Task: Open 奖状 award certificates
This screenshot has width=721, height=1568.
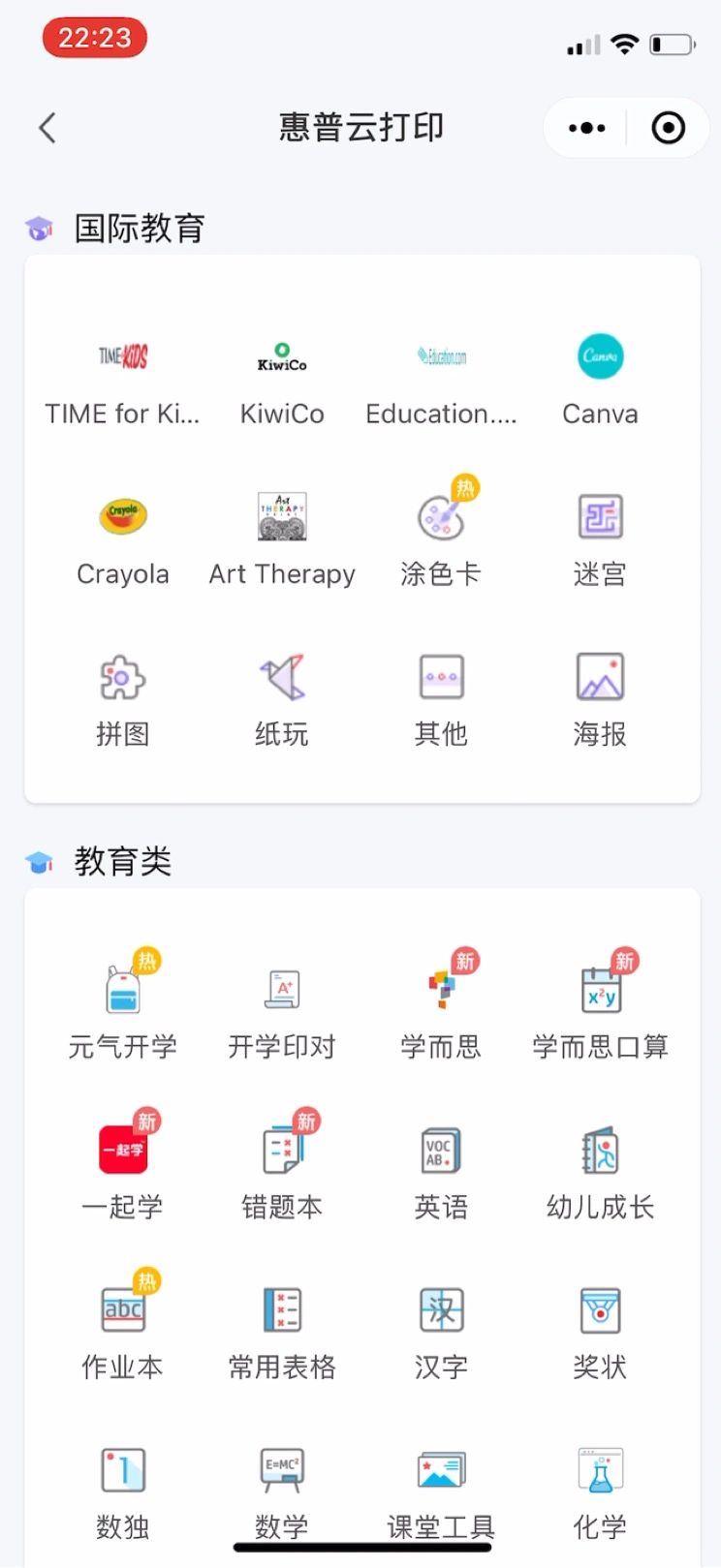Action: pyautogui.click(x=600, y=1333)
